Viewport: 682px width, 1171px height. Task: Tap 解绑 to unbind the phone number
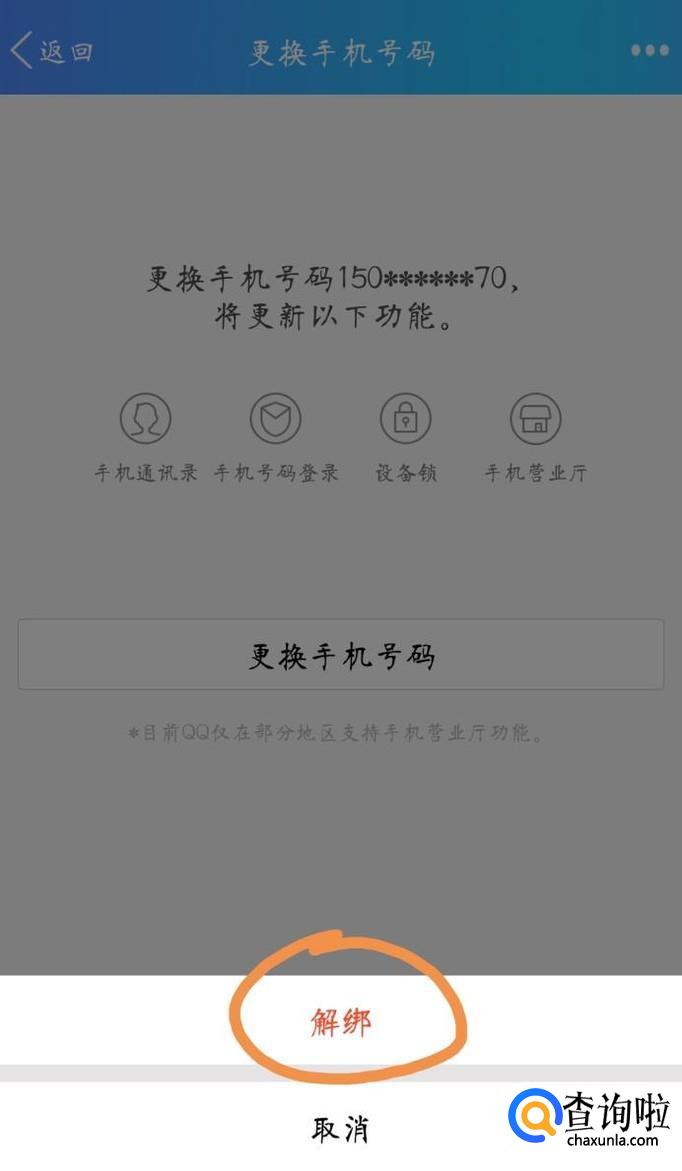point(340,1022)
